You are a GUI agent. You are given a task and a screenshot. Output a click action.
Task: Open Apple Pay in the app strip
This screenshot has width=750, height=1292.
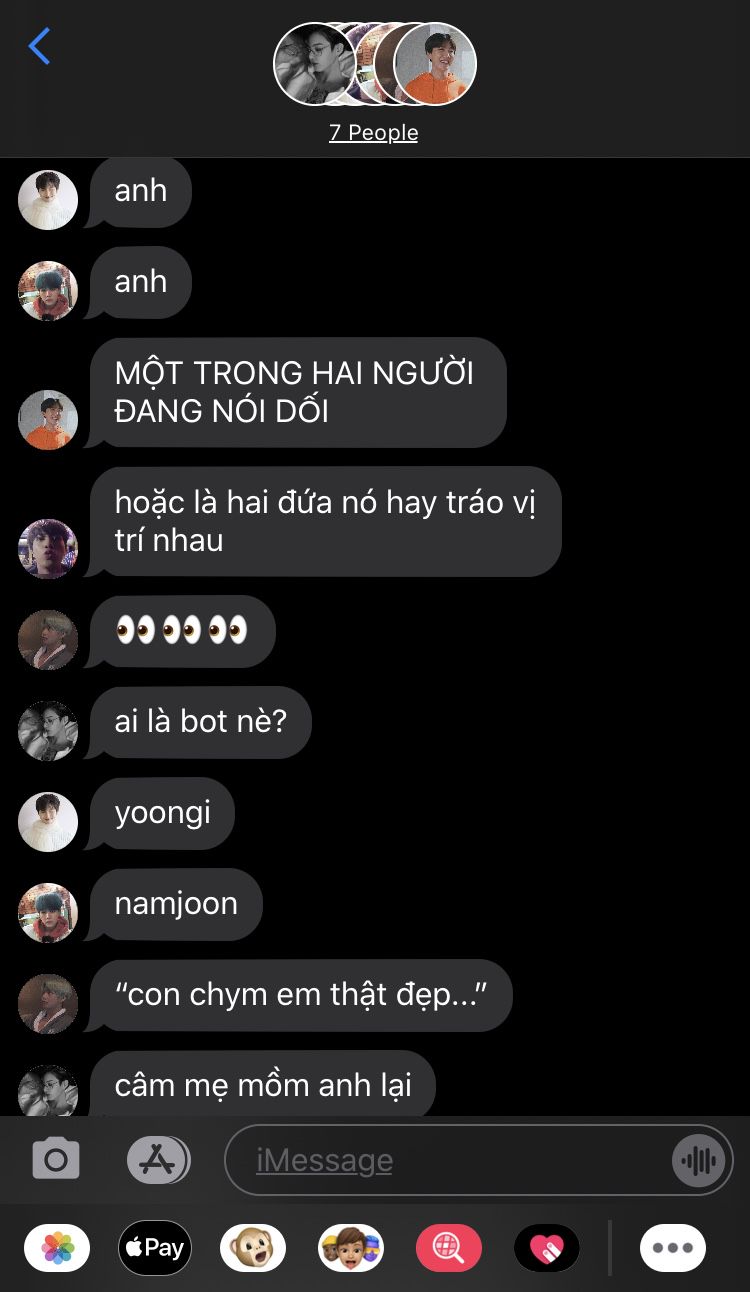pyautogui.click(x=155, y=1248)
